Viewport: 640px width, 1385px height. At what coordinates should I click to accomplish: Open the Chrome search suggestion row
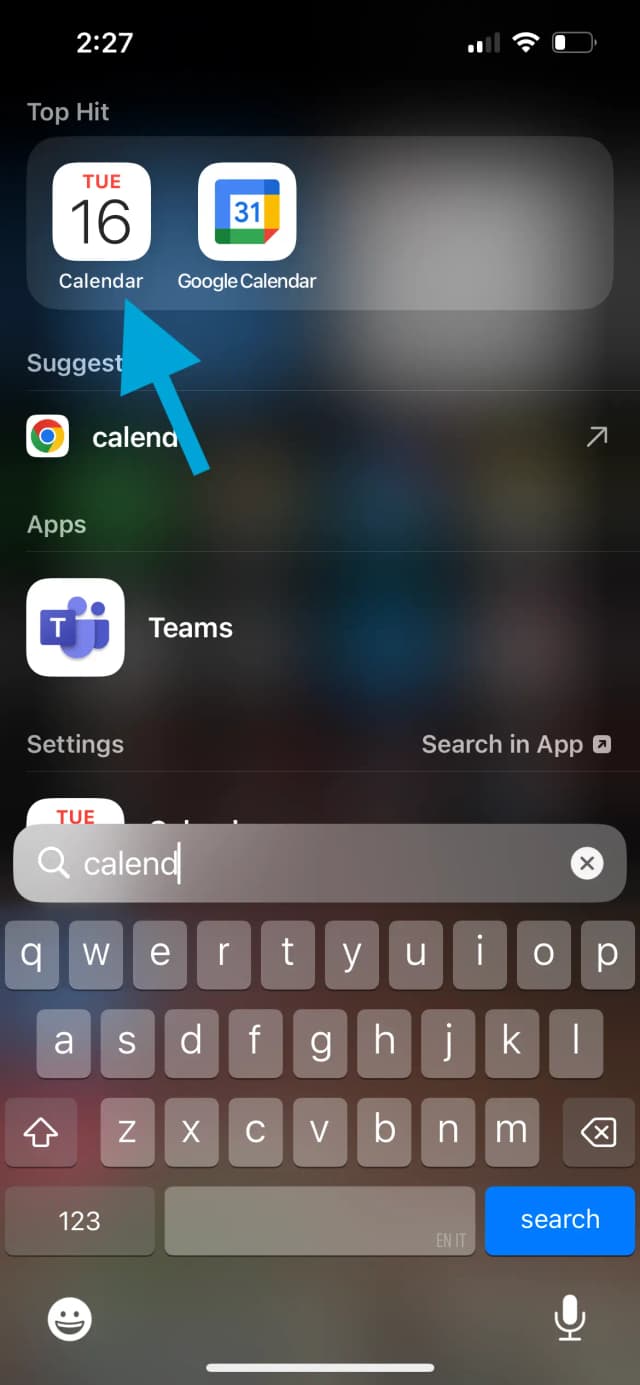point(300,437)
